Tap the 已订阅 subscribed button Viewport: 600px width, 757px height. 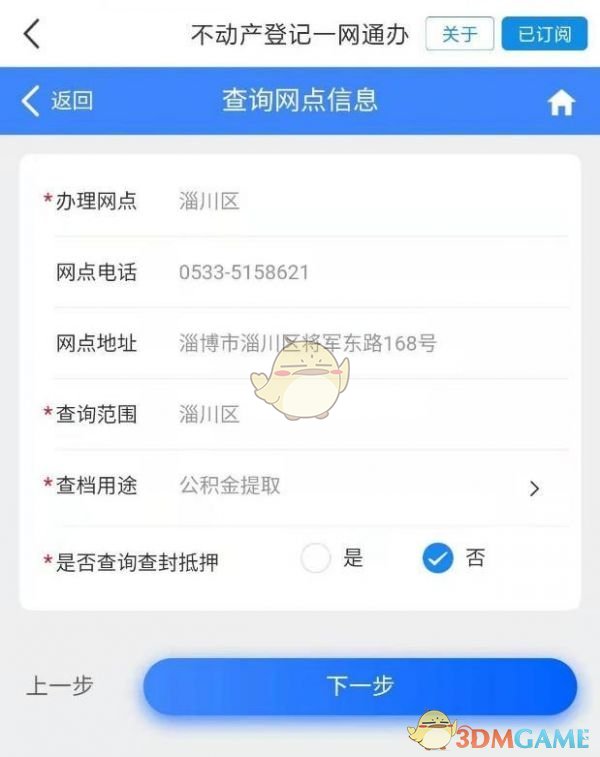[545, 34]
